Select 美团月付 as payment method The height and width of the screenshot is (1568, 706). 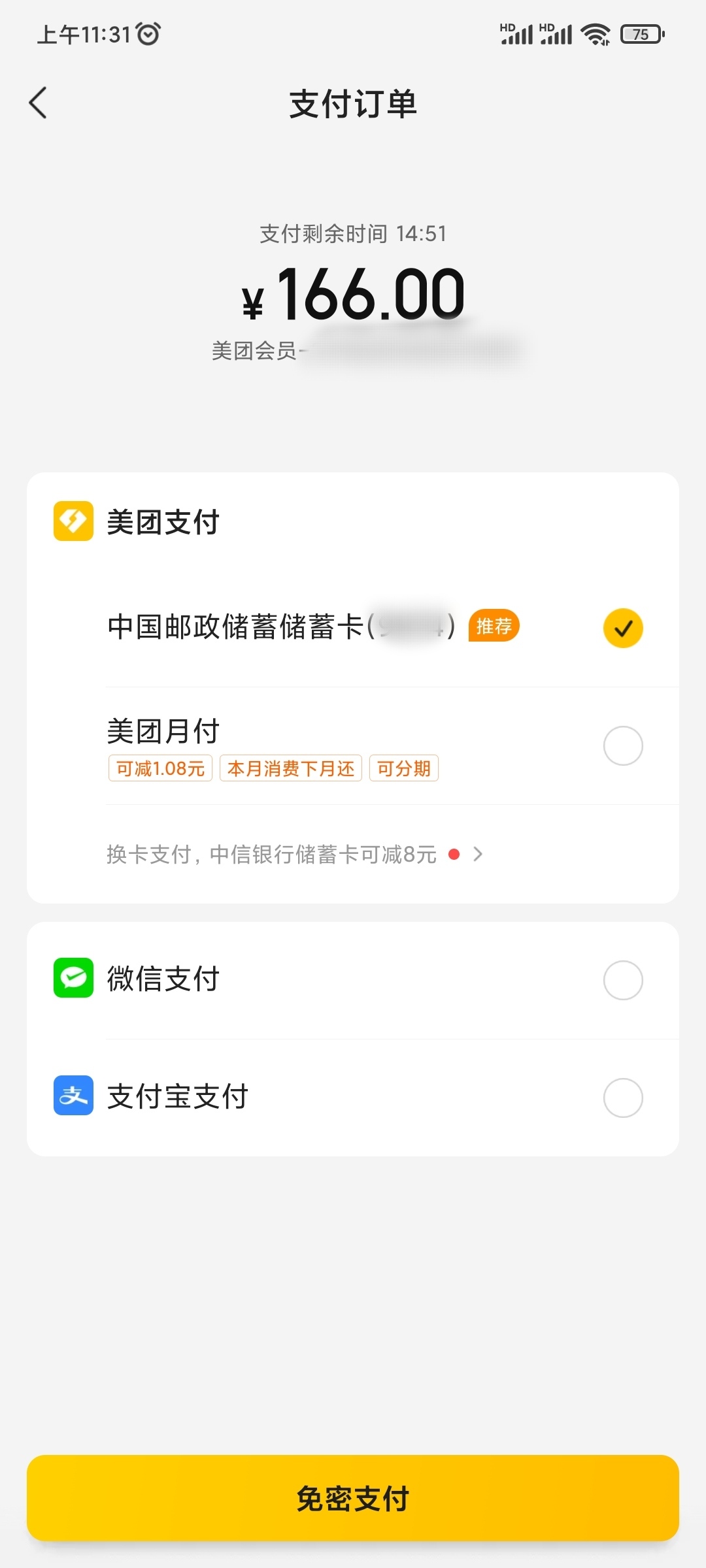pos(623,745)
